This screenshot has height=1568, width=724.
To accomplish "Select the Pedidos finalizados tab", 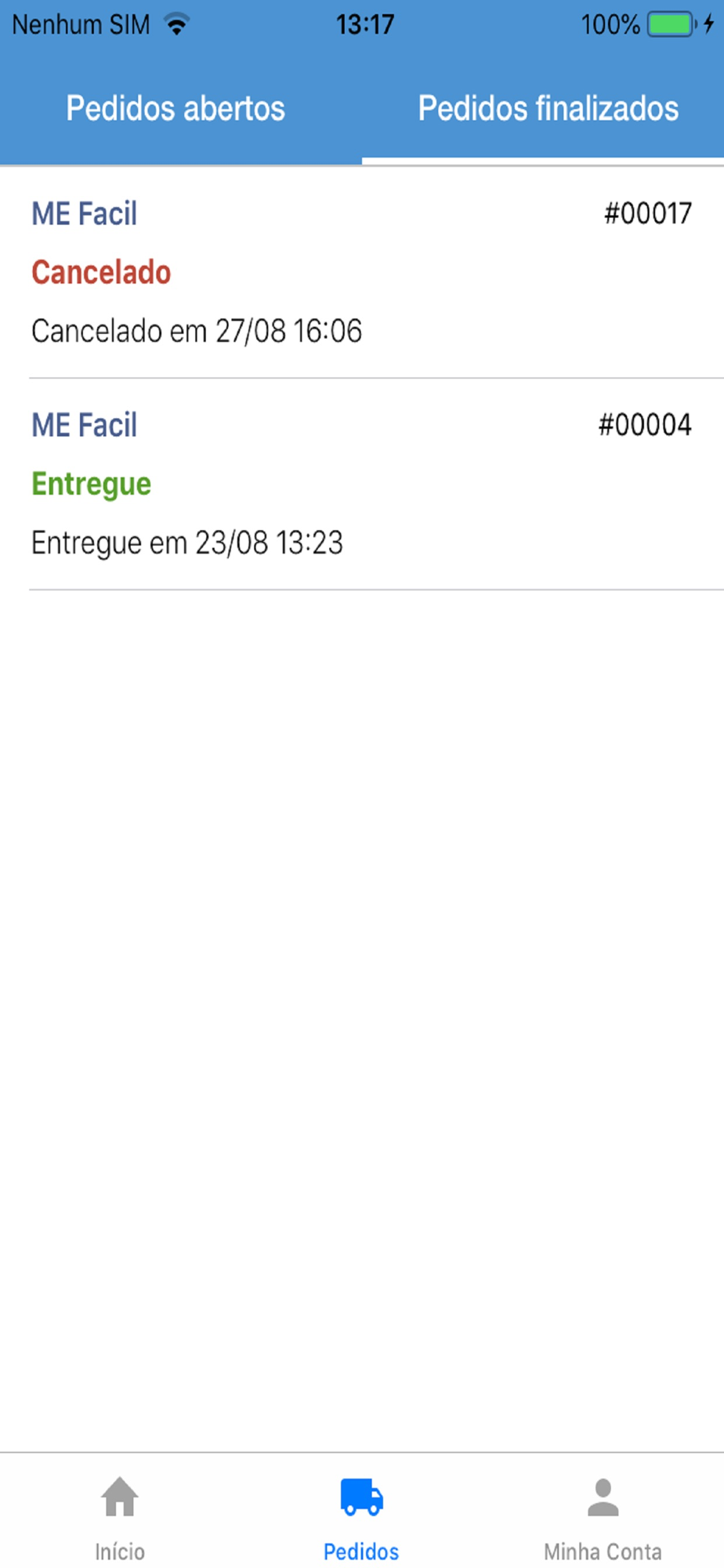I will (x=548, y=108).
